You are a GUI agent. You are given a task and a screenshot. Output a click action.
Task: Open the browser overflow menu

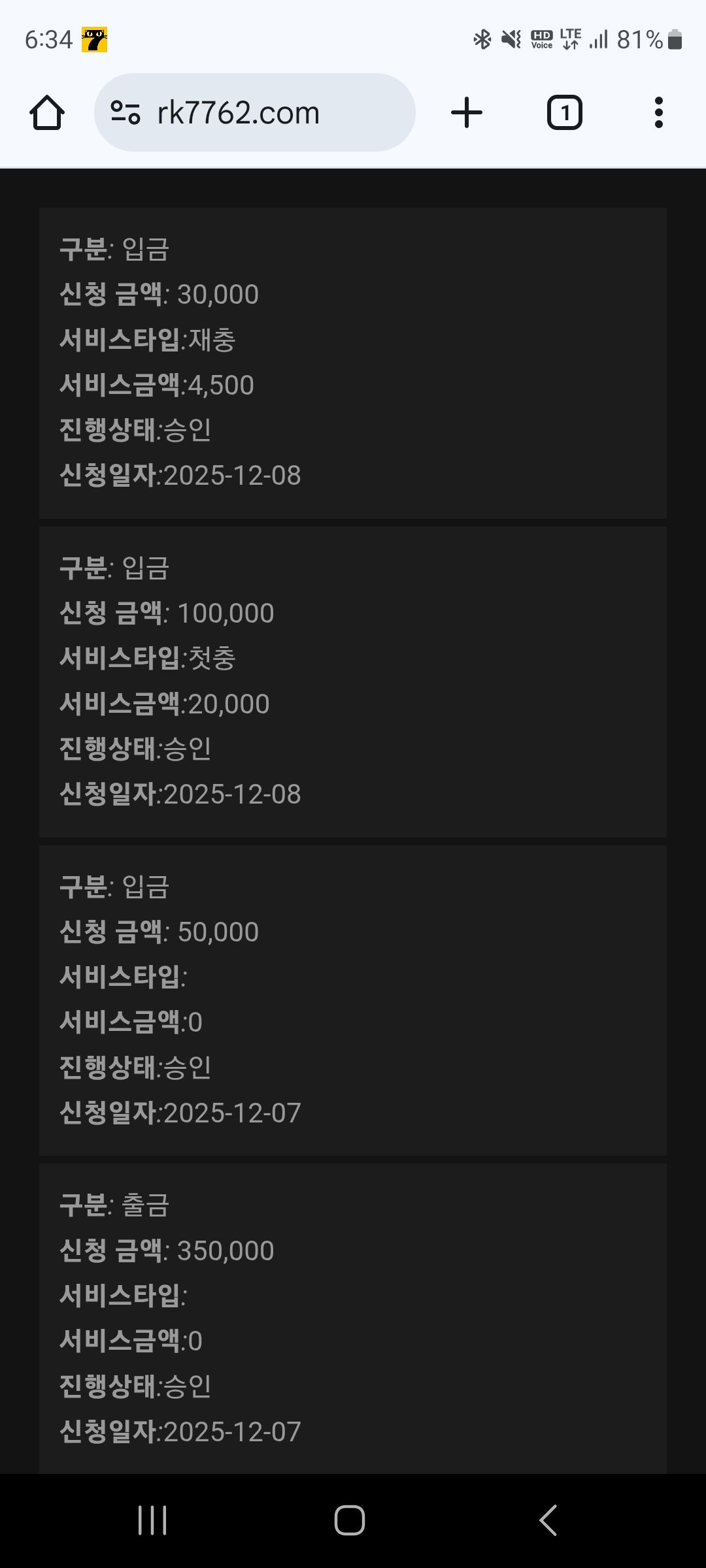(x=658, y=113)
